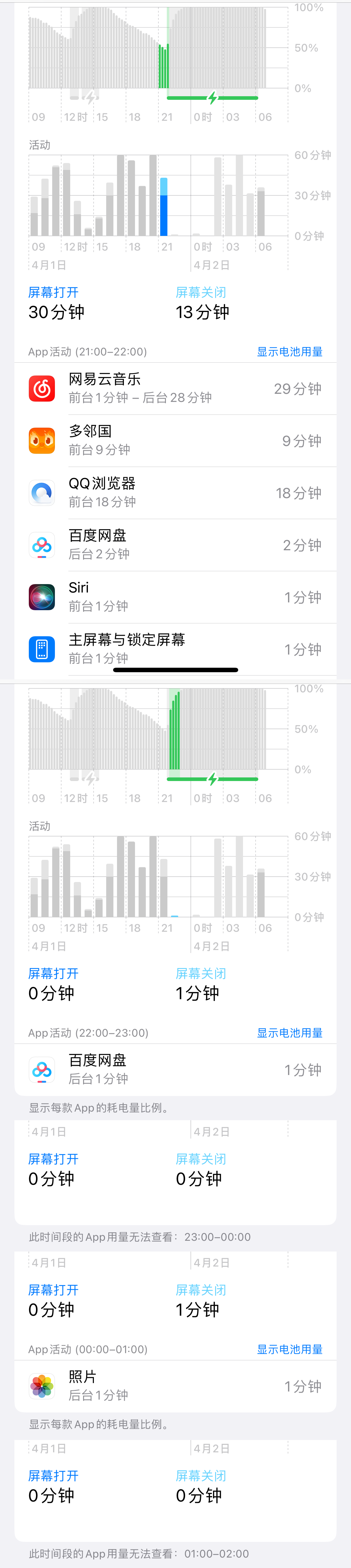Select the 照片 app row

tap(175, 1386)
